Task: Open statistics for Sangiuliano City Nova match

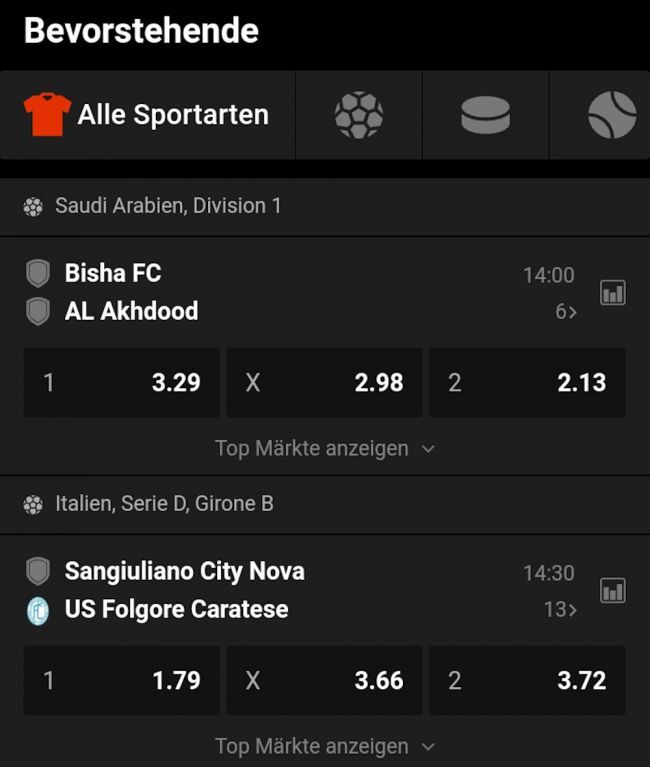Action: pyautogui.click(x=612, y=590)
